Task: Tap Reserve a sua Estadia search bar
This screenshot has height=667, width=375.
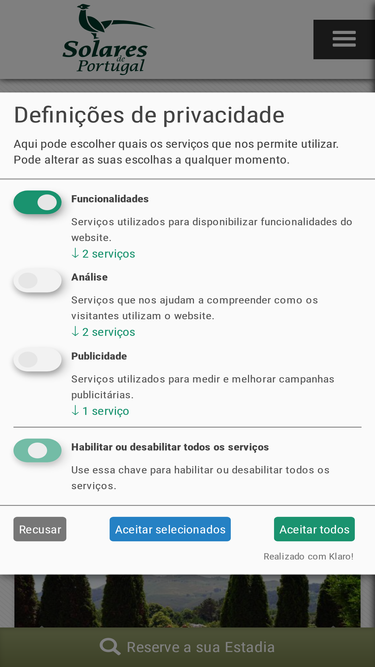Action: tap(188, 647)
